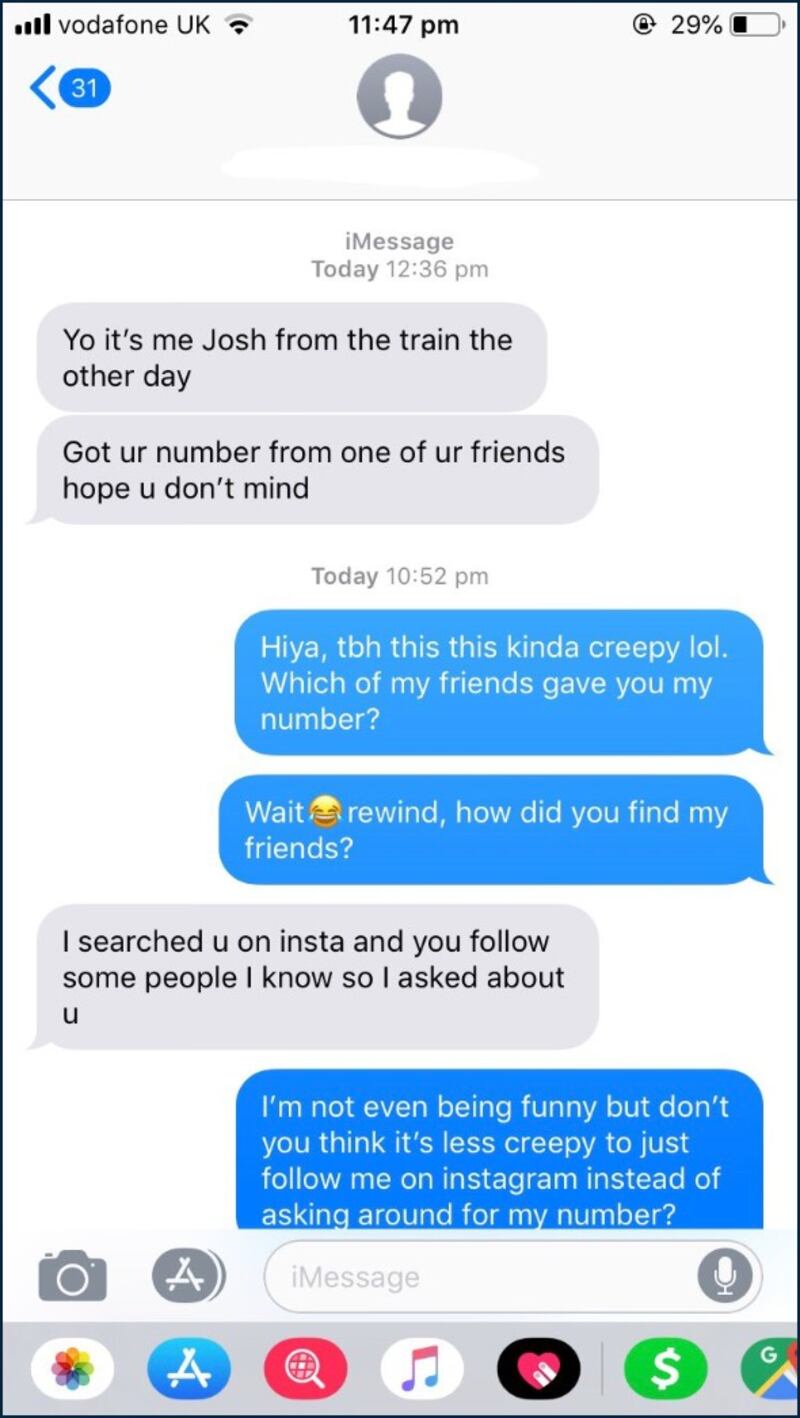800x1418 pixels.
Task: Open the Digital Touch heart app
Action: (539, 1369)
